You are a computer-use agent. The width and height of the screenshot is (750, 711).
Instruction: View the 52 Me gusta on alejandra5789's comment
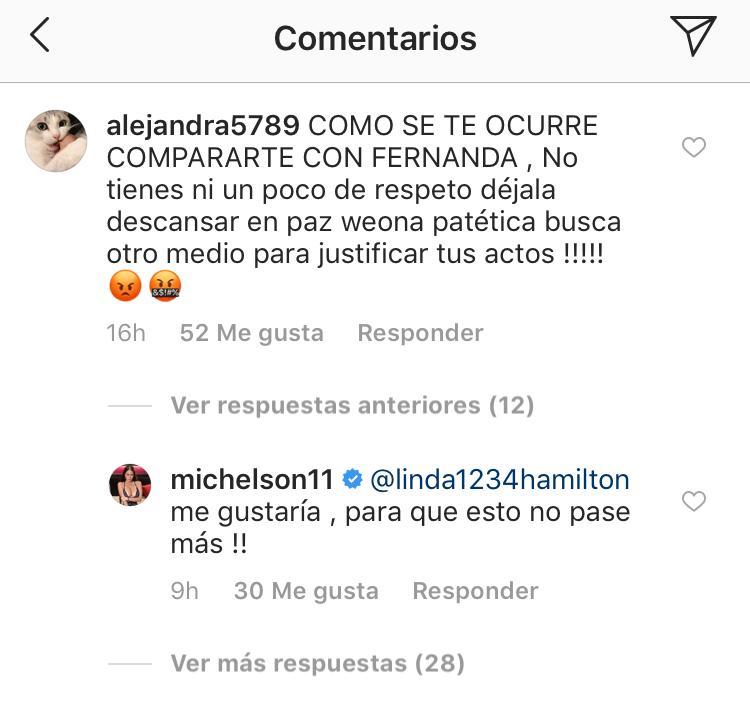click(251, 333)
